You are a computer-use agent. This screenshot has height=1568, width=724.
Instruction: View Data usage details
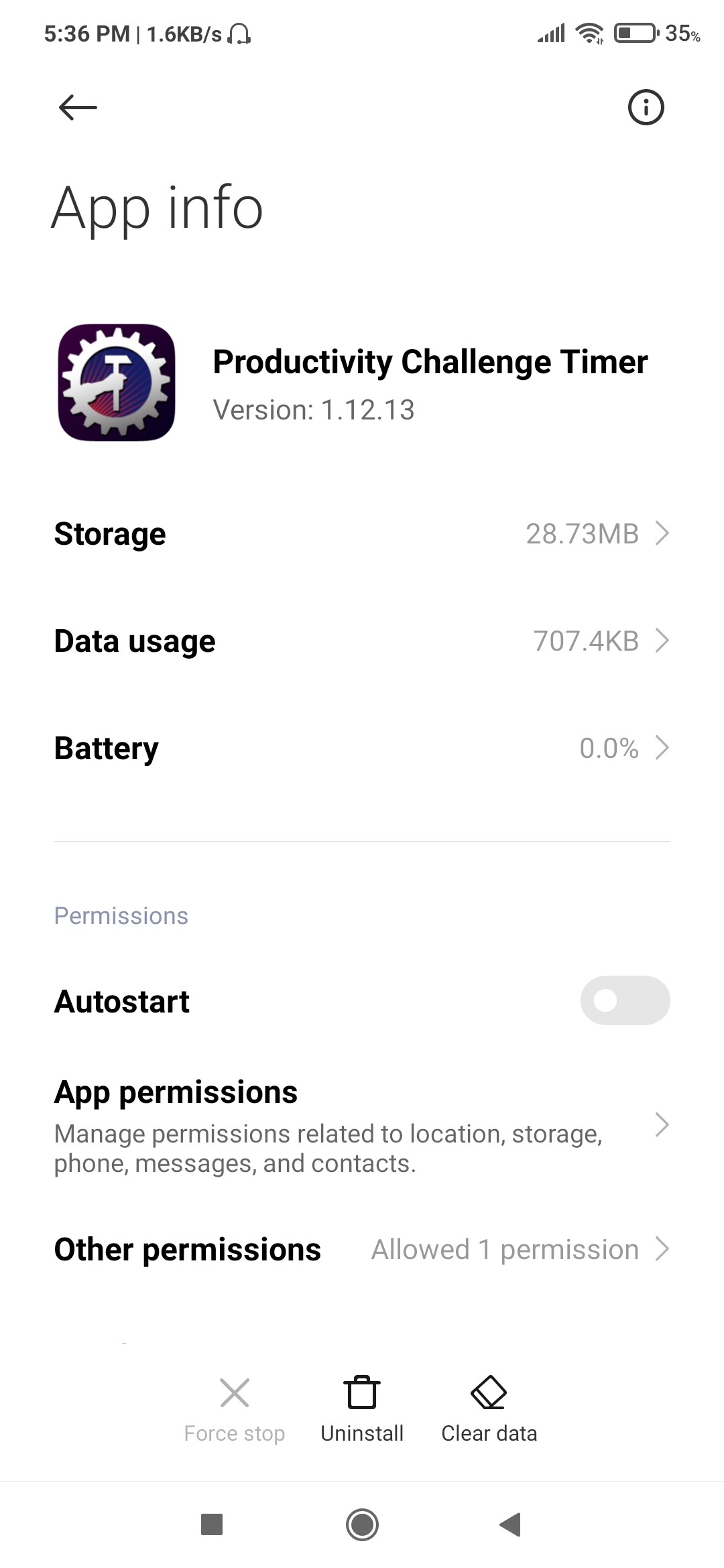tap(362, 641)
